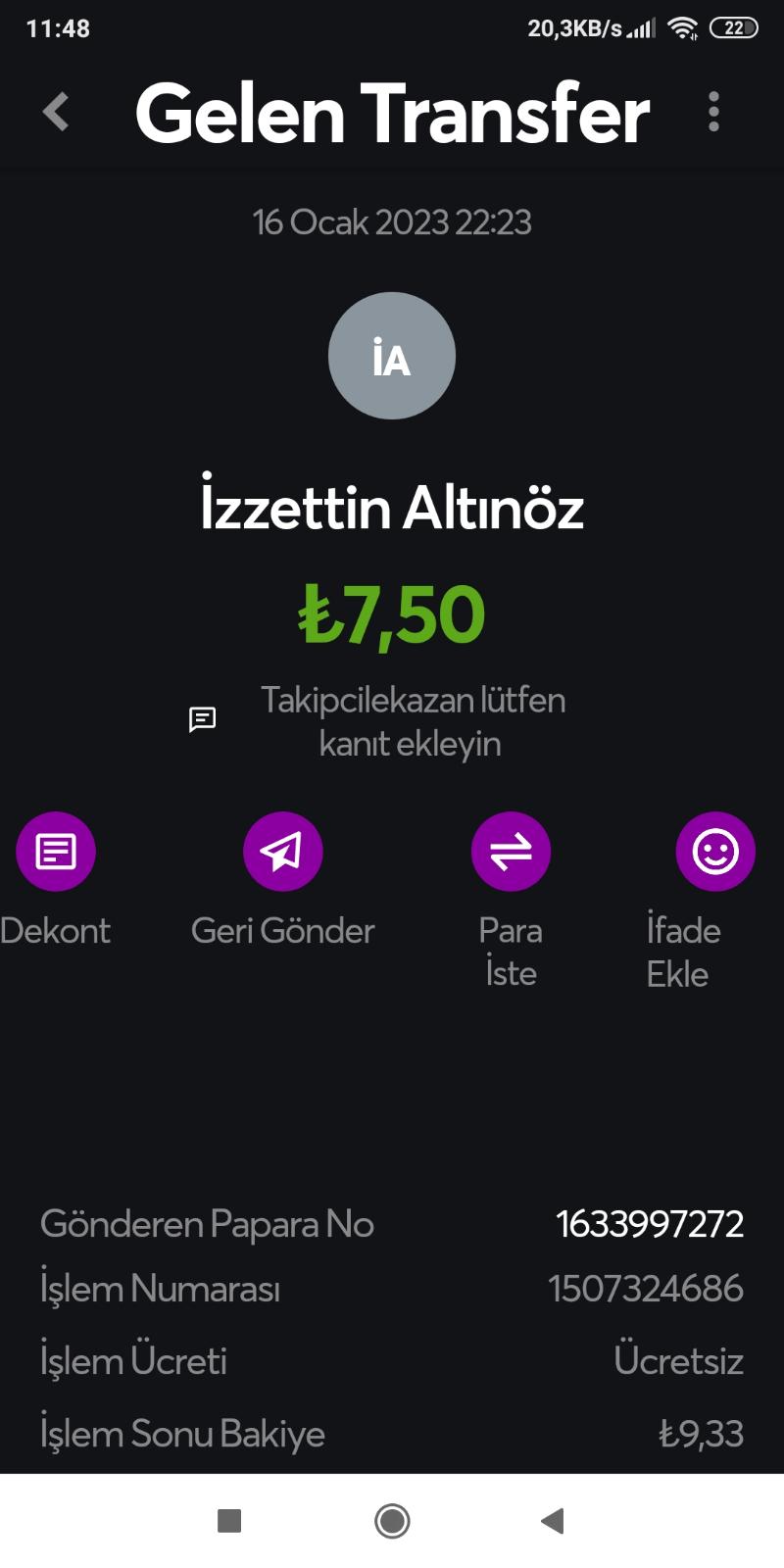Tap the system home button
The width and height of the screenshot is (784, 1568).
392,1521
